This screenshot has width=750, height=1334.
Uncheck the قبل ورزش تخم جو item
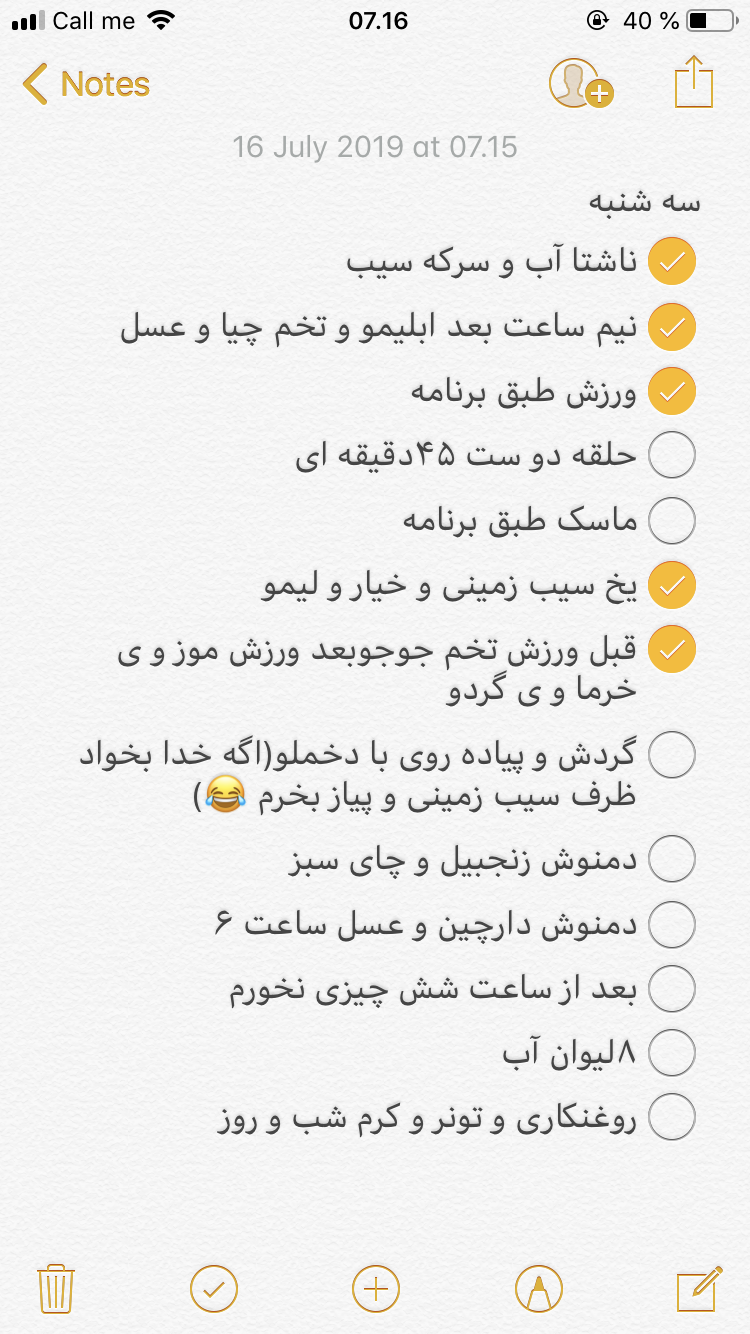click(672, 650)
